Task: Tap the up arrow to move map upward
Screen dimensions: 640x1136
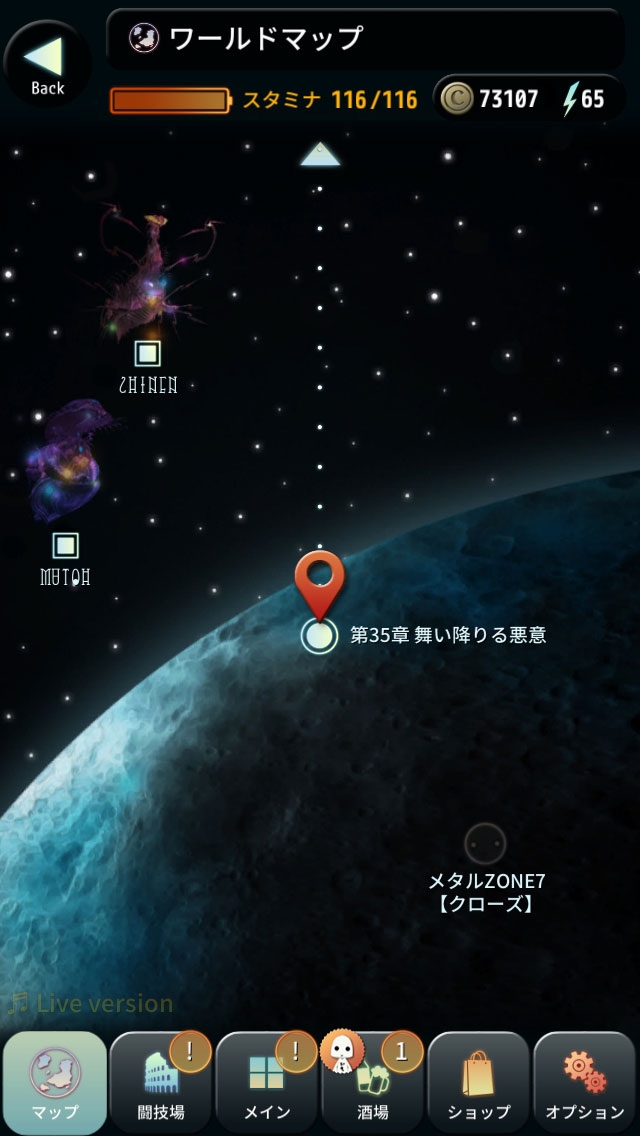Action: [319, 154]
